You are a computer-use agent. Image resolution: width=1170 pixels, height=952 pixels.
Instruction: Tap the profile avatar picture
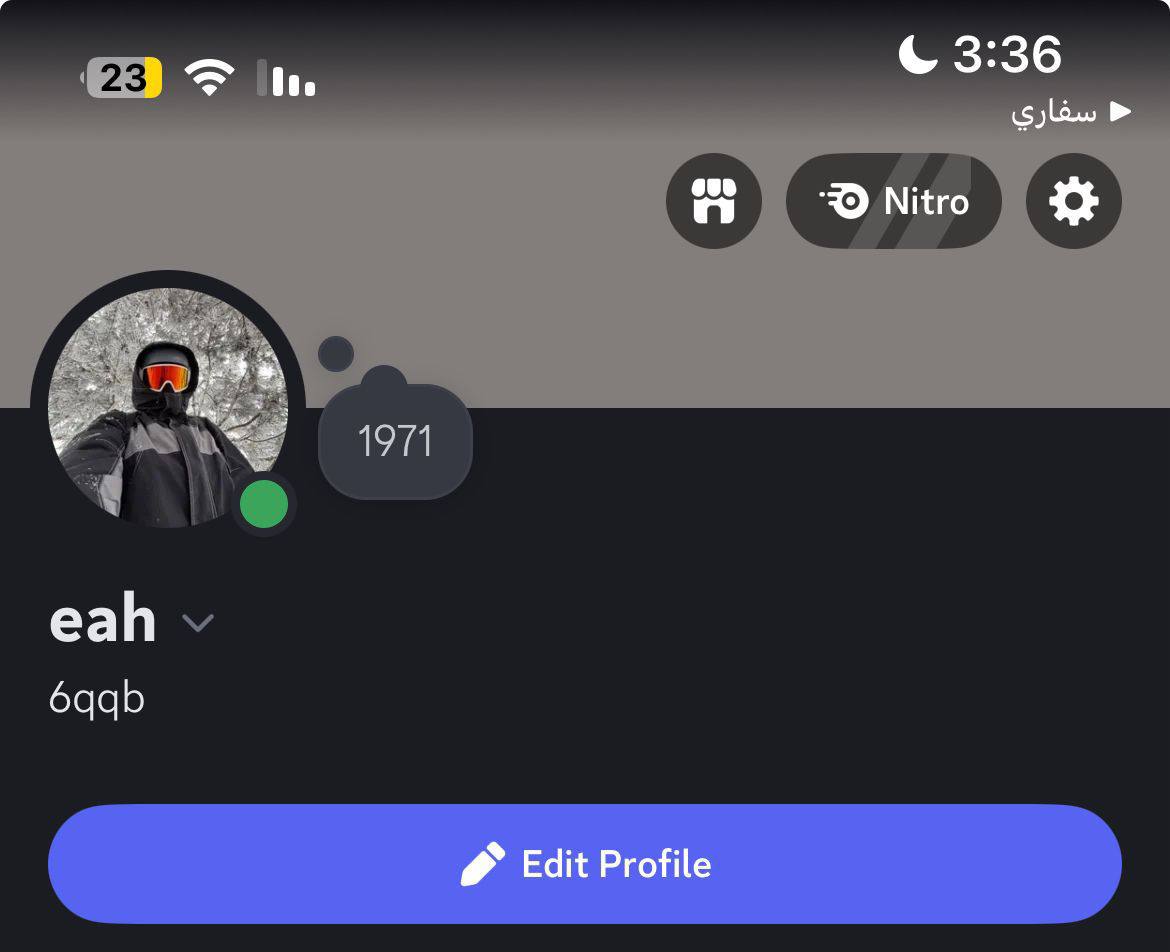pyautogui.click(x=168, y=408)
